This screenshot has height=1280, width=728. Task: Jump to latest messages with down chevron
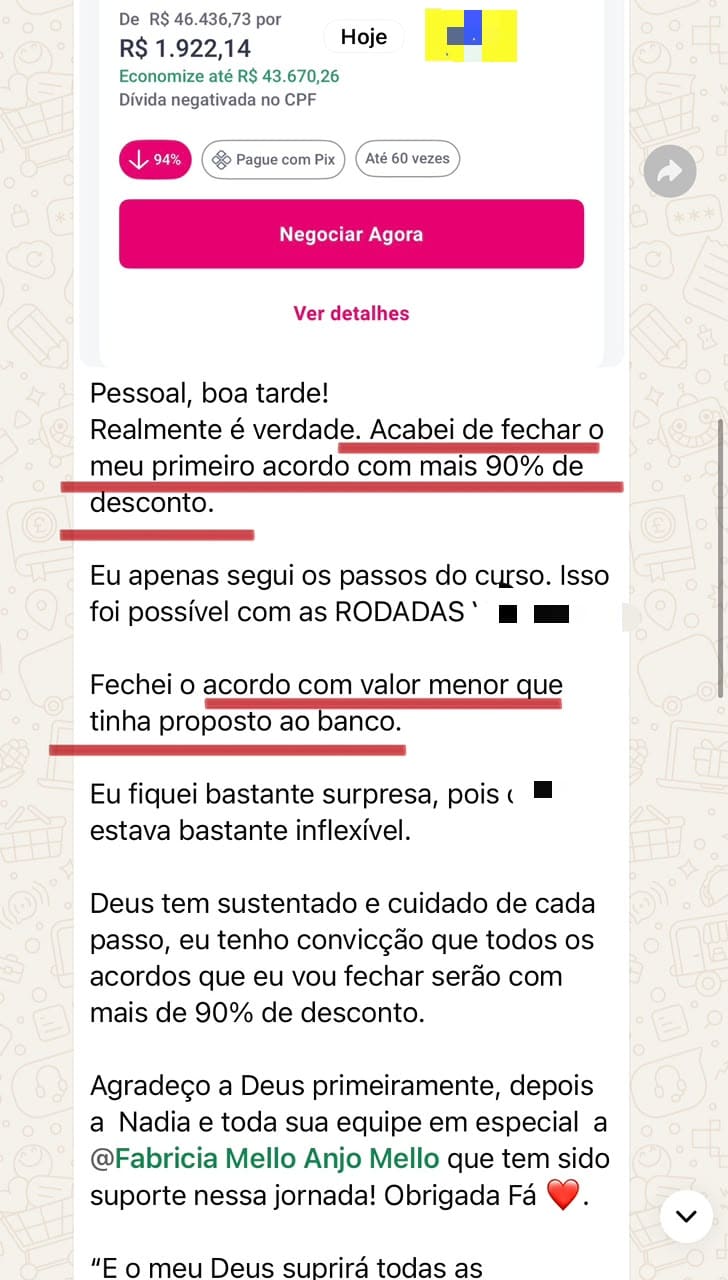point(686,1216)
